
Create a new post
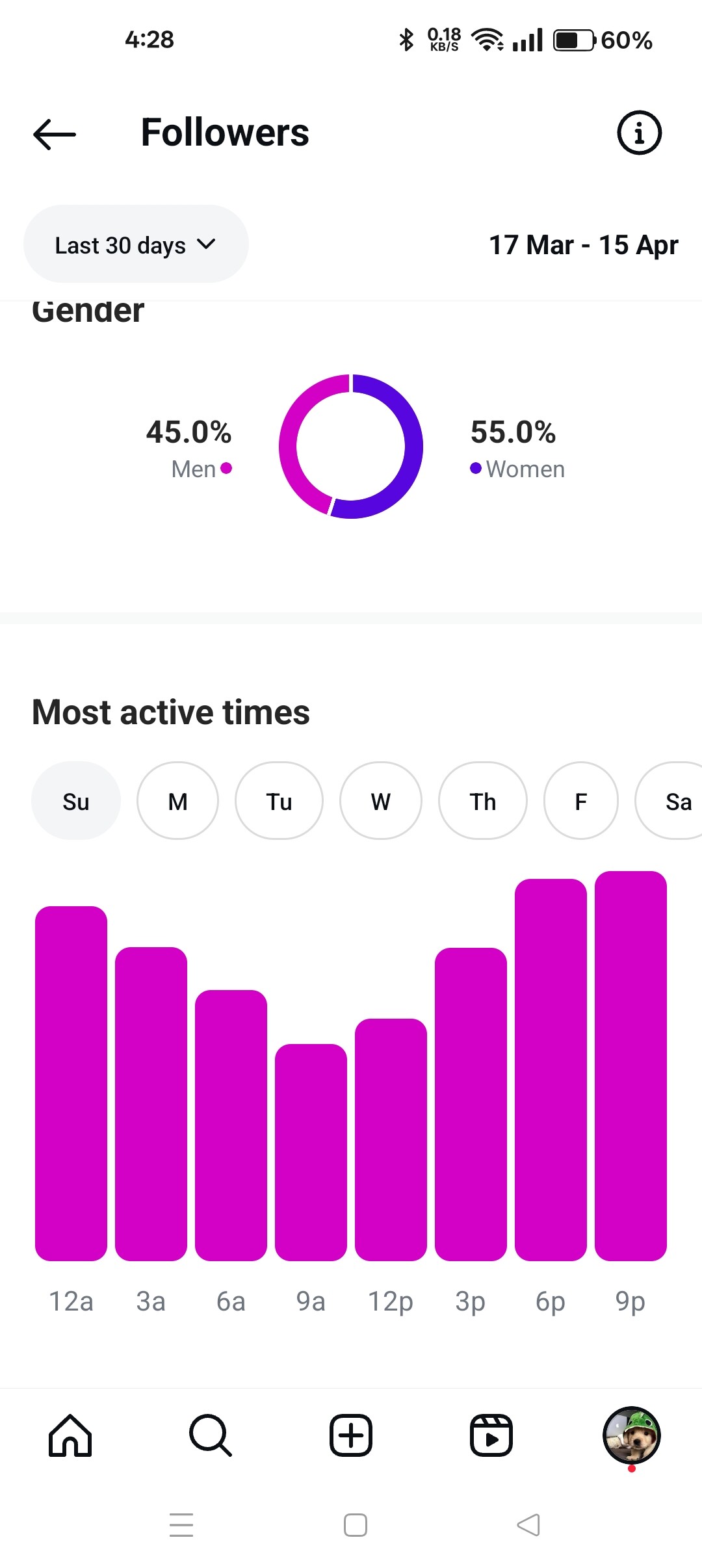(351, 1435)
